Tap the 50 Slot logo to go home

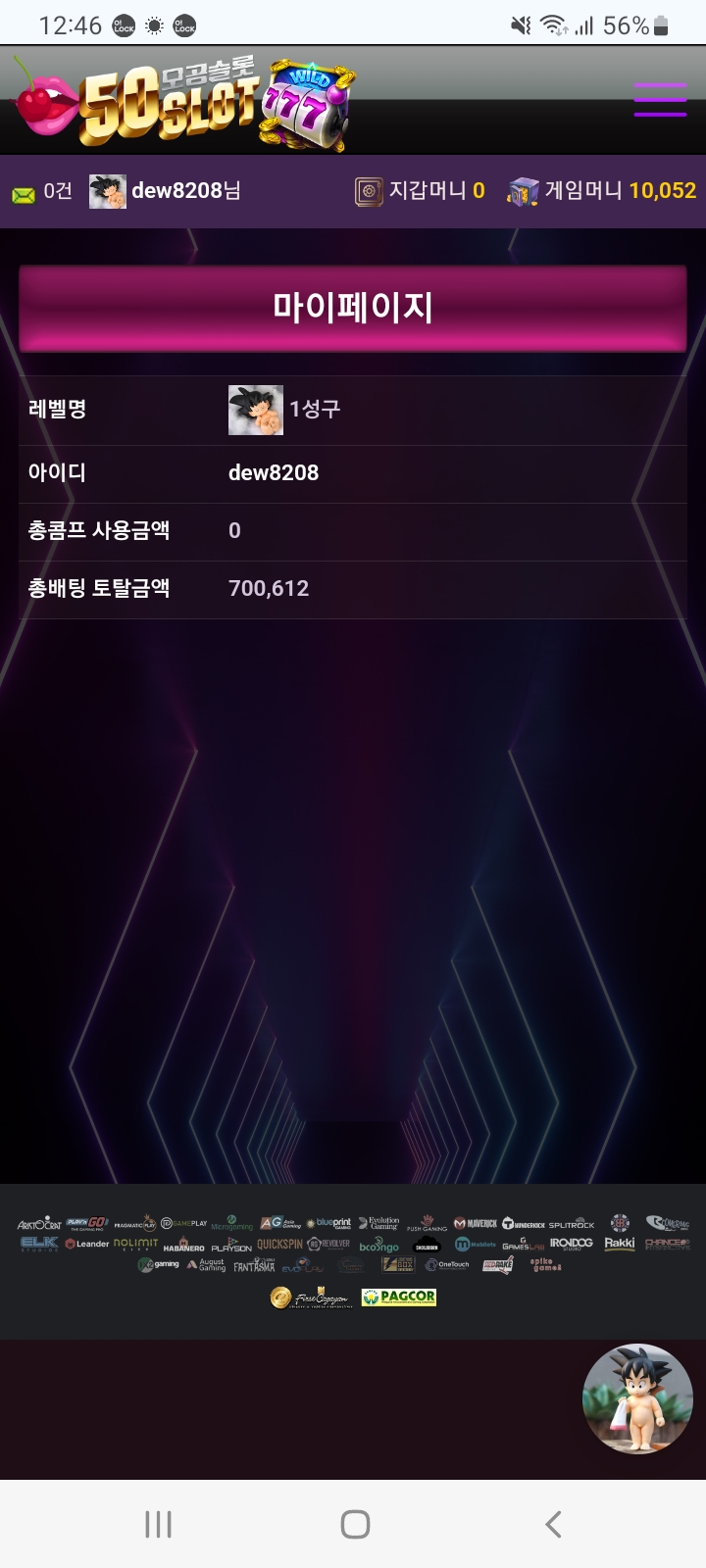tap(184, 102)
